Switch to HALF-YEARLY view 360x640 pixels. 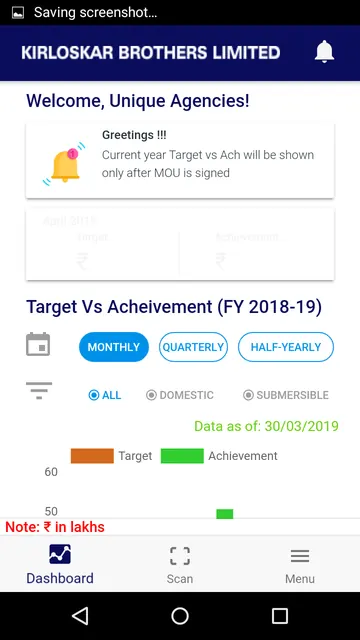click(x=286, y=347)
